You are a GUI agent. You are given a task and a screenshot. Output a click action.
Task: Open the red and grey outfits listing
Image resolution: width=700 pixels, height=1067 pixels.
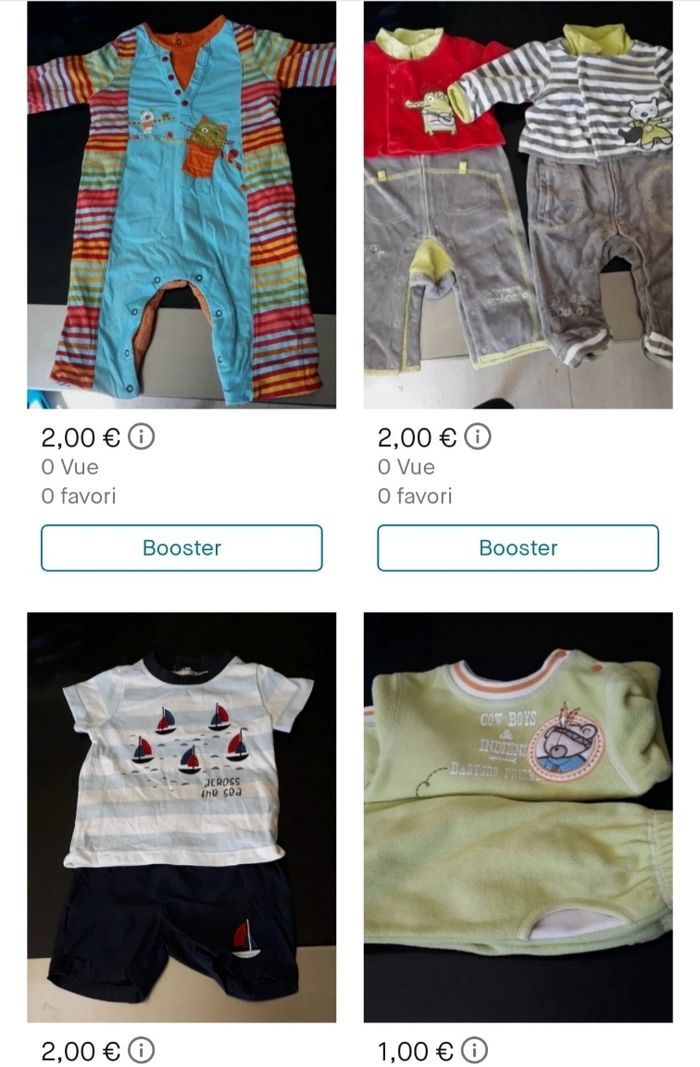518,205
